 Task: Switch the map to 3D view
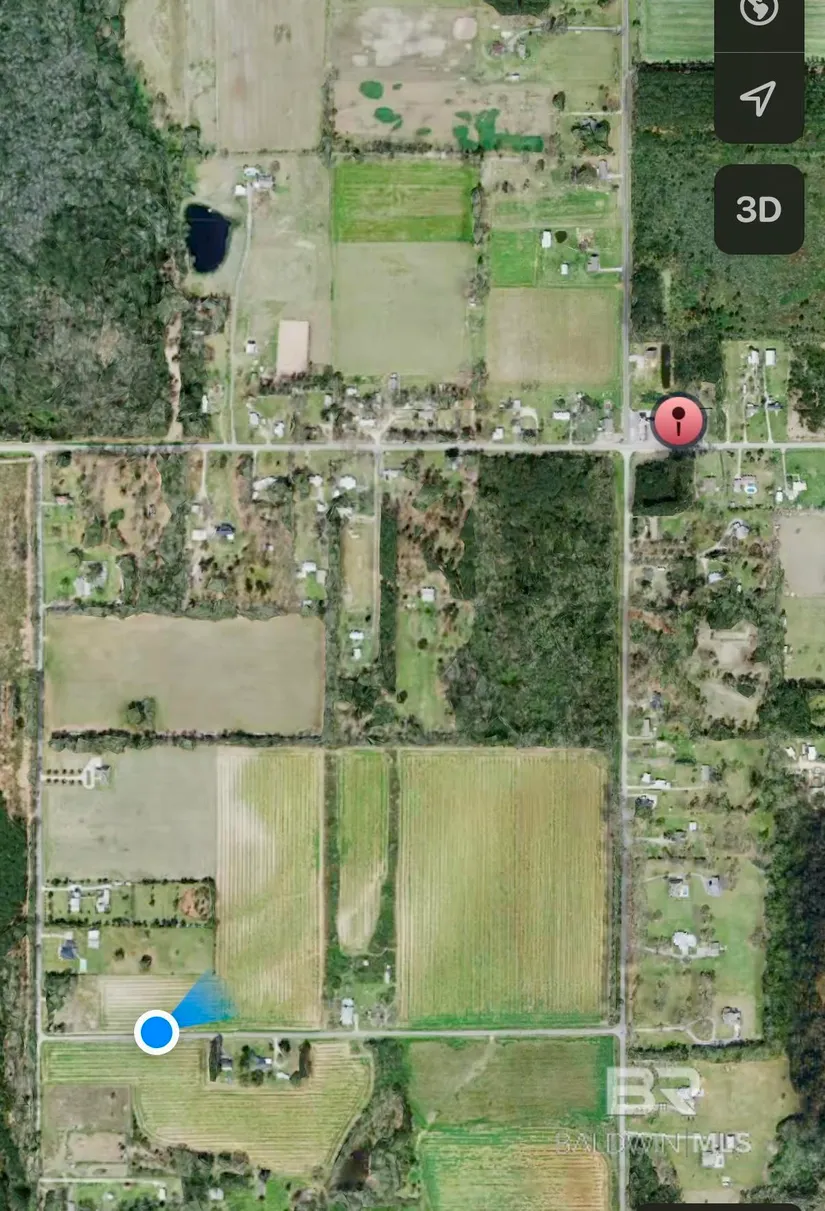[x=758, y=209]
